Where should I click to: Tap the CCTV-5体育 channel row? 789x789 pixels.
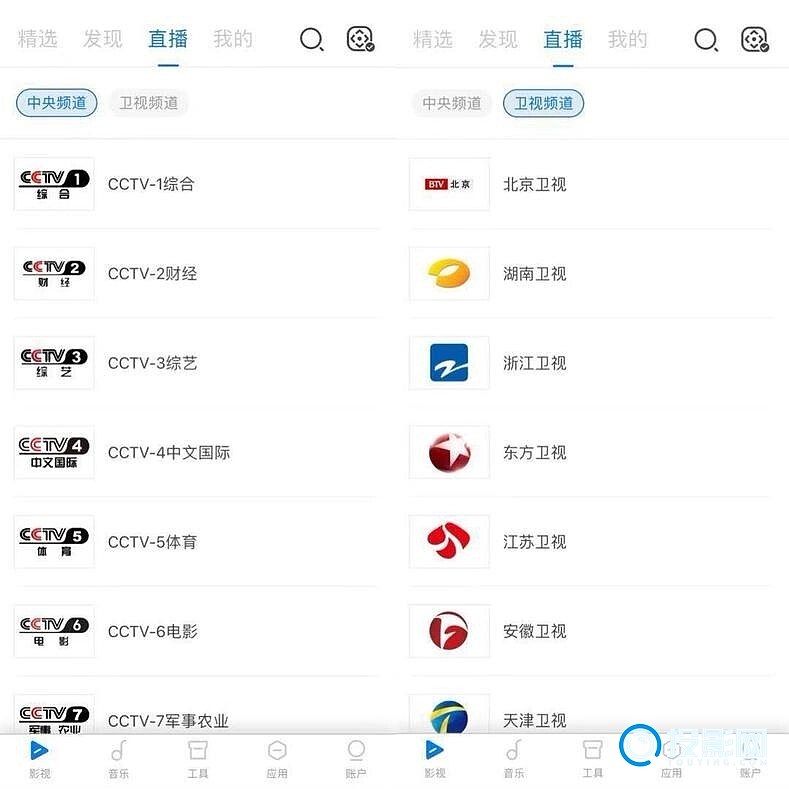tap(152, 542)
